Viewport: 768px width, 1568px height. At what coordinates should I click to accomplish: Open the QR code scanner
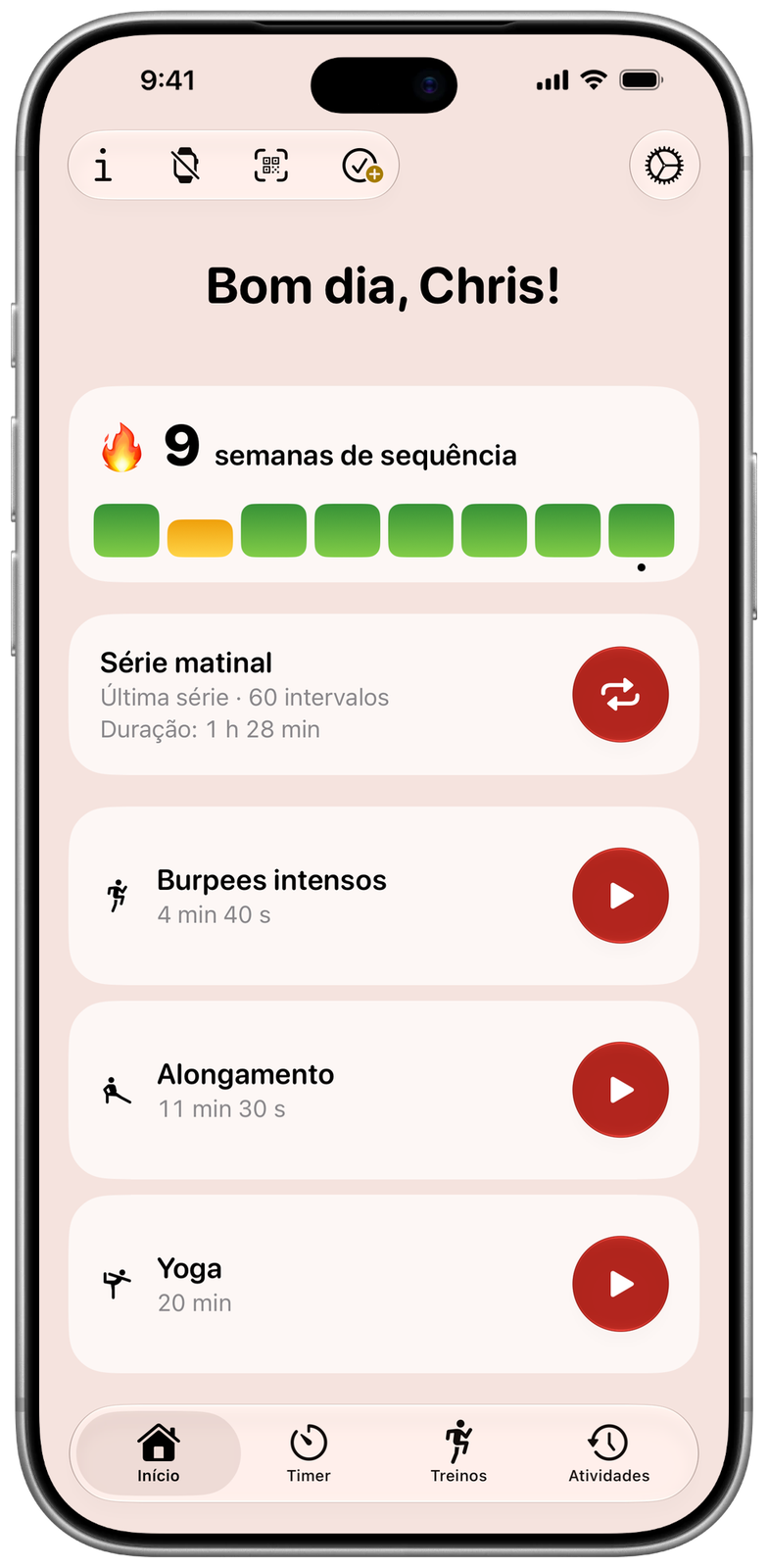271,166
